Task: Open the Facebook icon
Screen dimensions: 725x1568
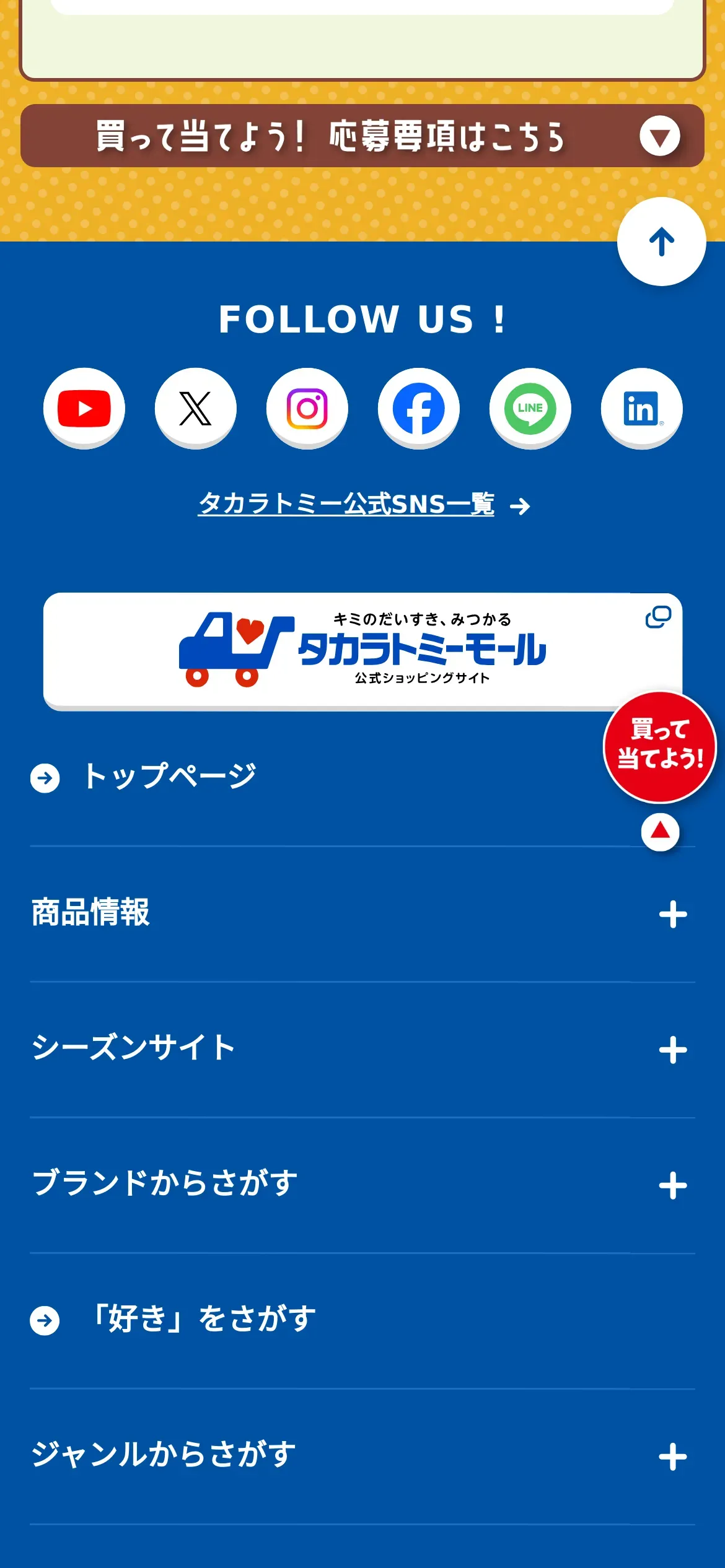Action: point(419,408)
